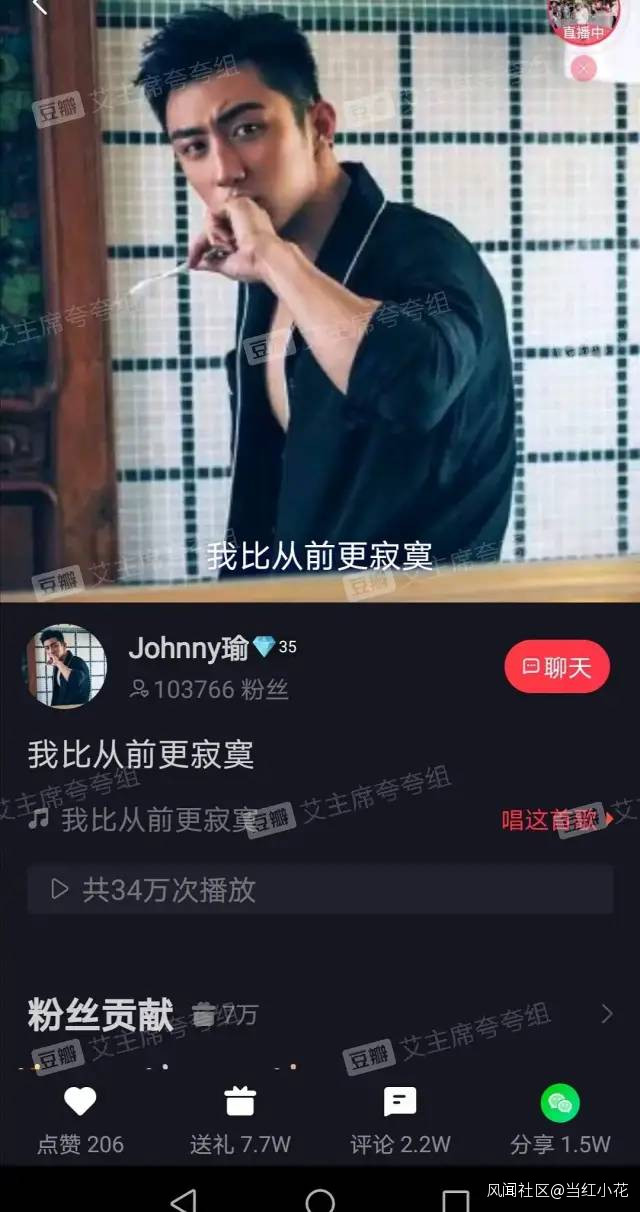Close the live stream floating window
This screenshot has width=640, height=1212.
coord(584,68)
